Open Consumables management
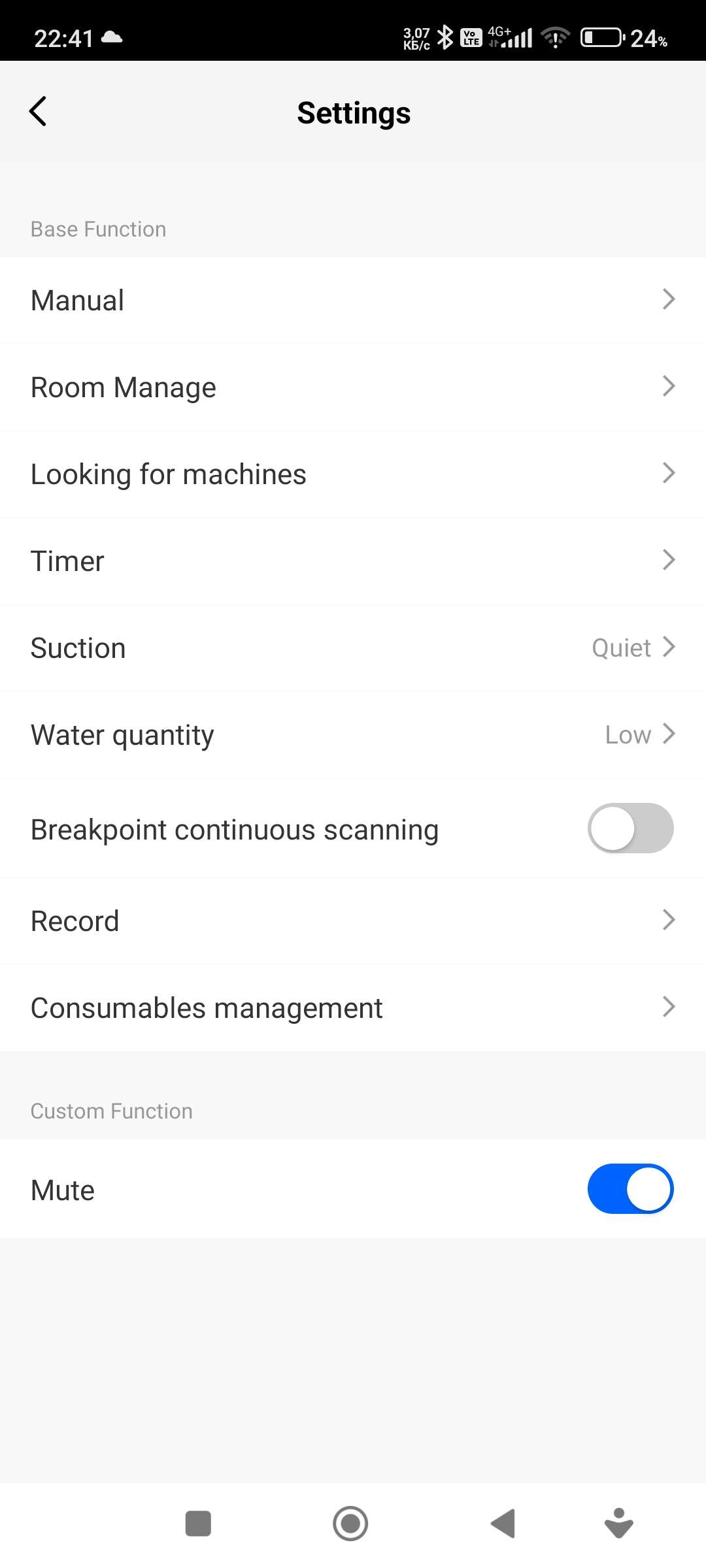Viewport: 706px width, 1568px height. (353, 1008)
